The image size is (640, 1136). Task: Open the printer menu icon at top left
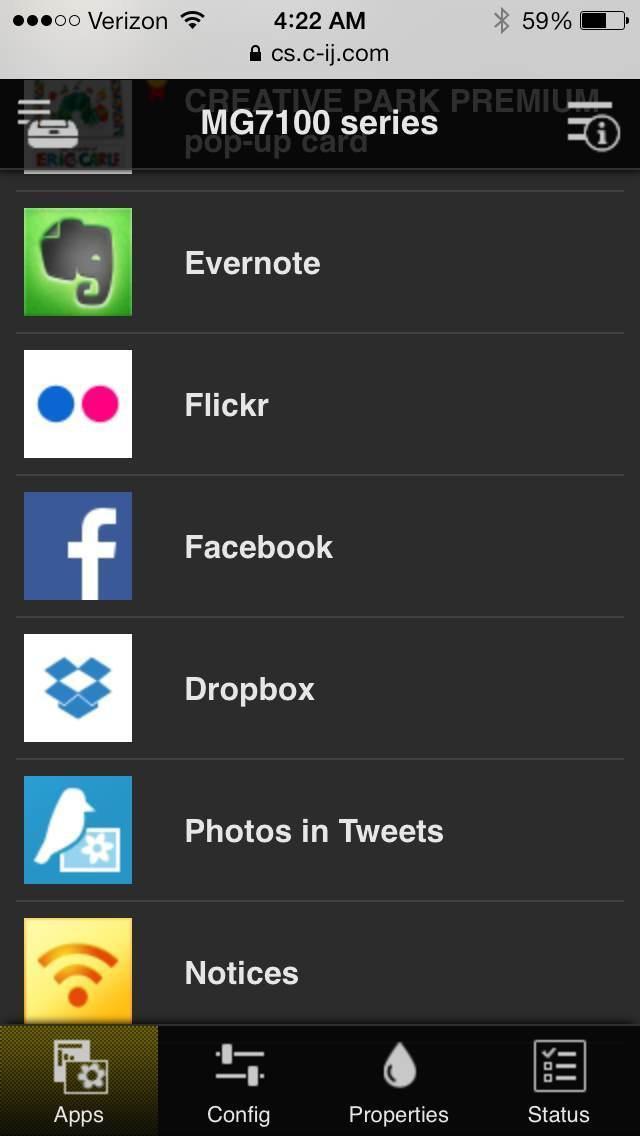(x=46, y=124)
